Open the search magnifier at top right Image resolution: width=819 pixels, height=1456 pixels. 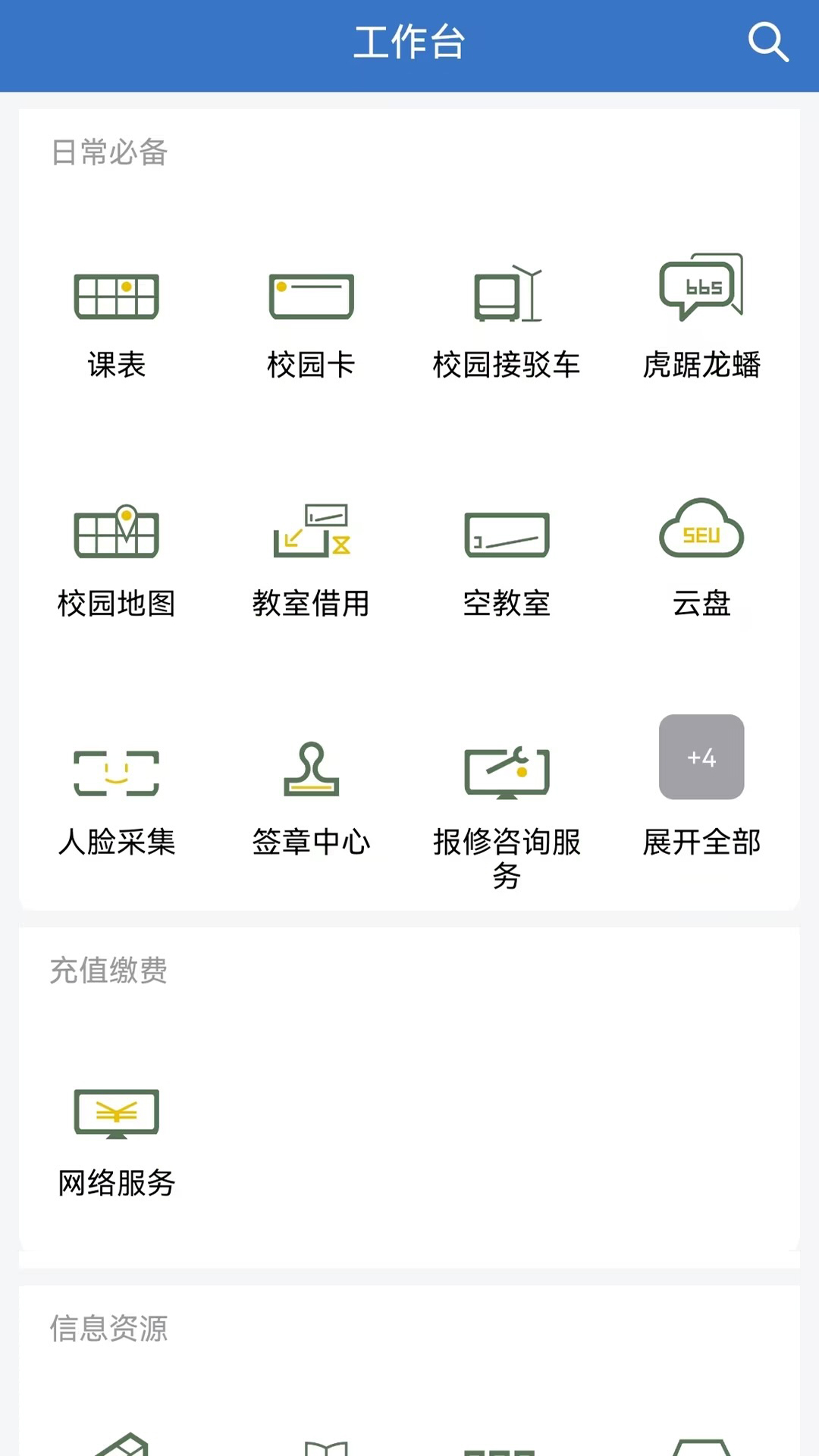click(x=769, y=43)
